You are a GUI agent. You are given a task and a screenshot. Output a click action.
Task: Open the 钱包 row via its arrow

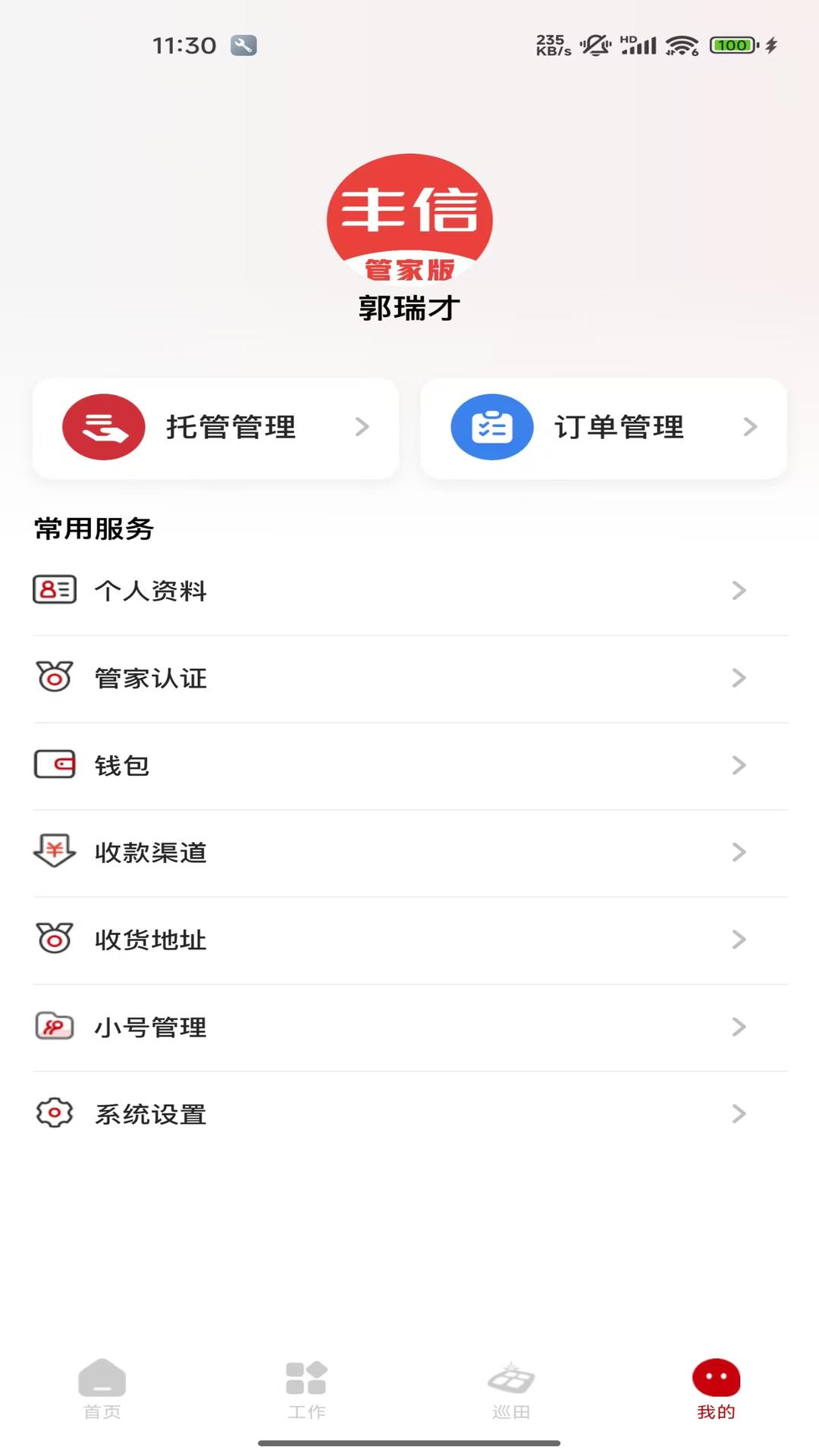point(739,765)
